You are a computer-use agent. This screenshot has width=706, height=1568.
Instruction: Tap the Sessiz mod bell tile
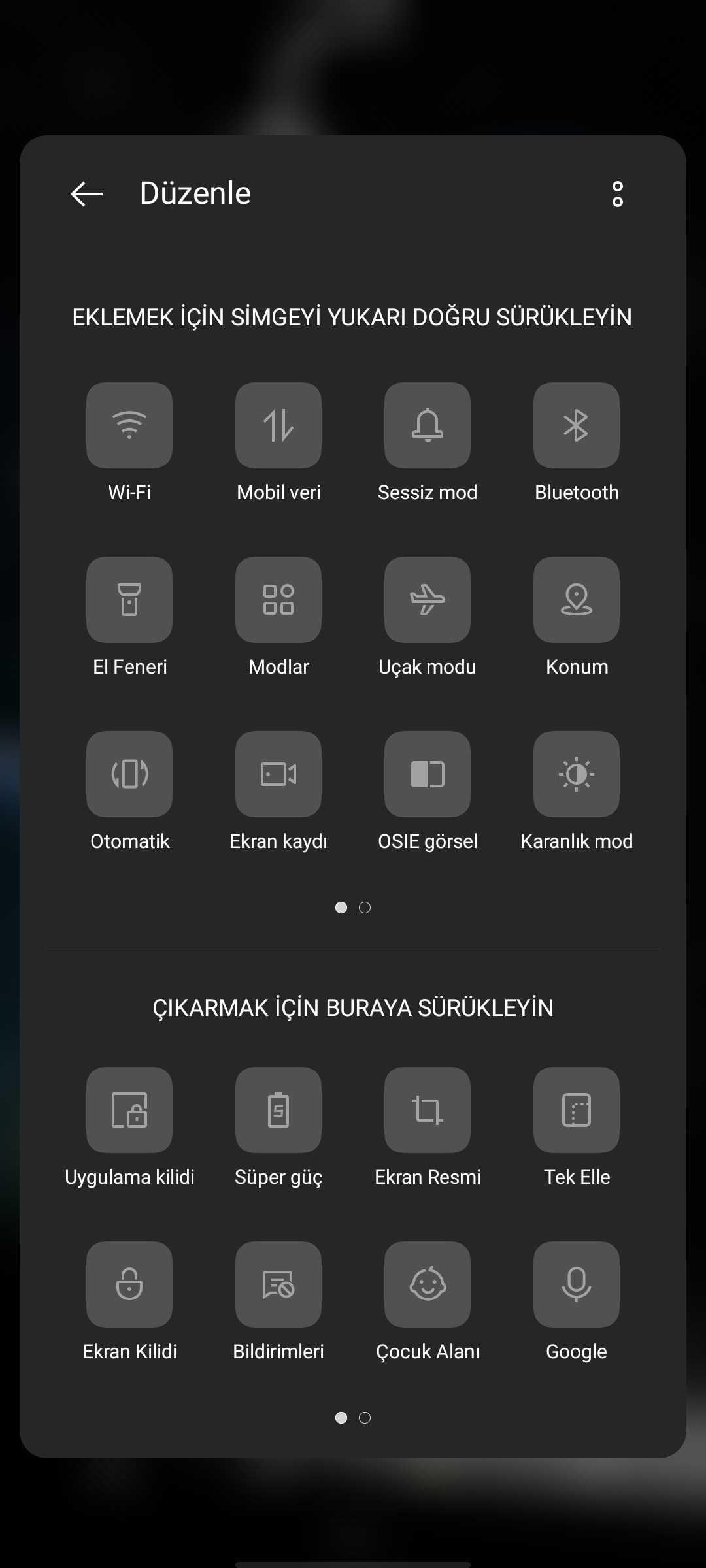428,425
